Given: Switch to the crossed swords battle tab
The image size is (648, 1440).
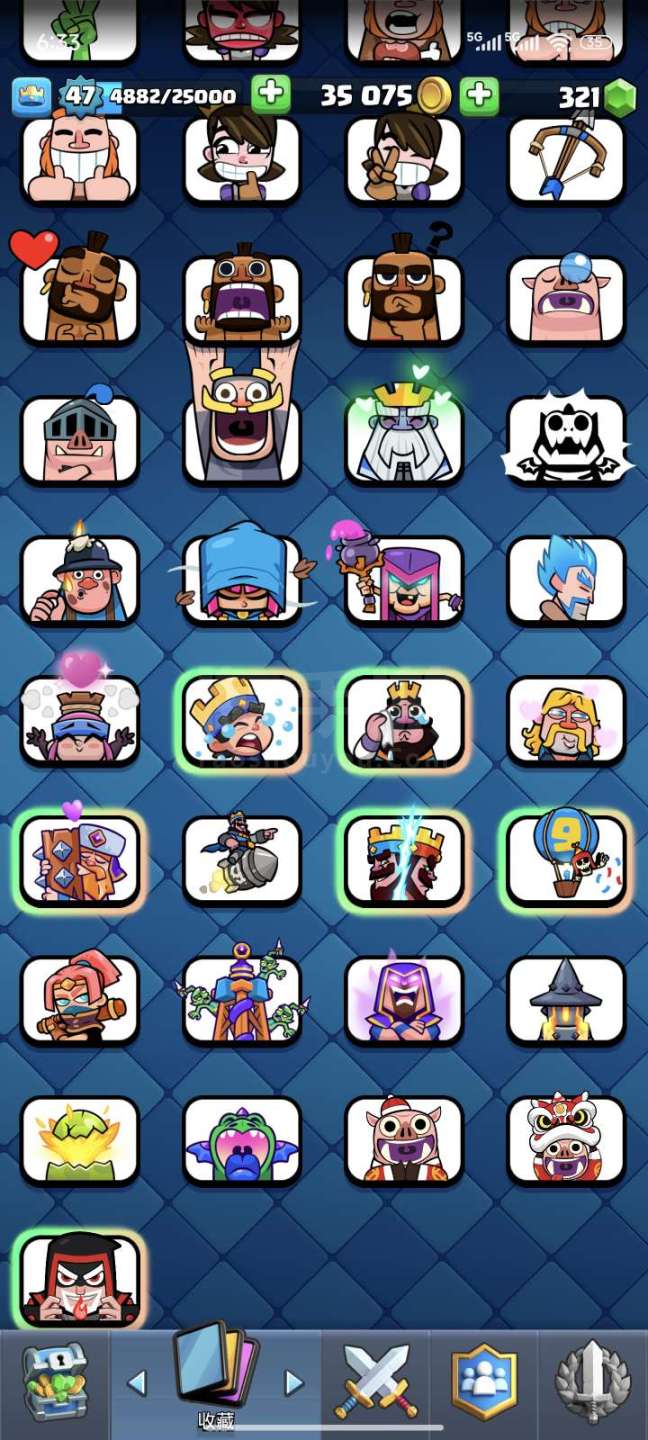Looking at the screenshot, I should pos(375,1382).
